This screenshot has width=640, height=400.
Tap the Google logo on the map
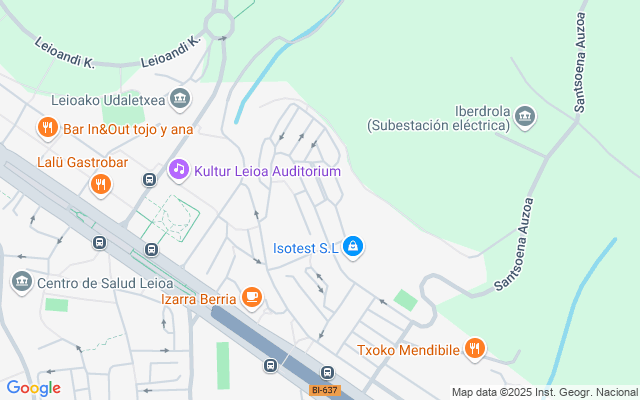click(x=33, y=388)
